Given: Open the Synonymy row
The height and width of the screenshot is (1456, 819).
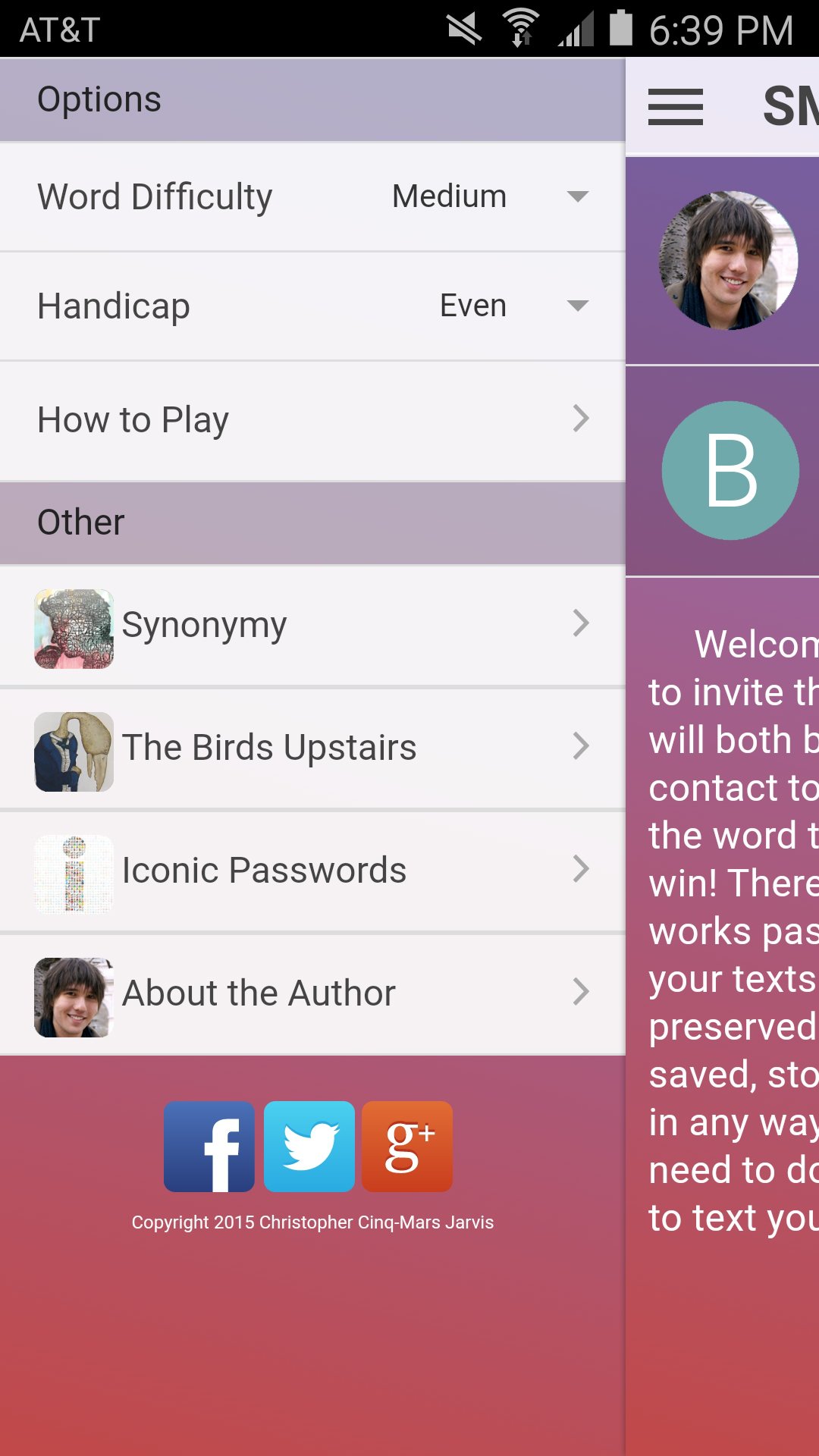Looking at the screenshot, I should pos(312,626).
